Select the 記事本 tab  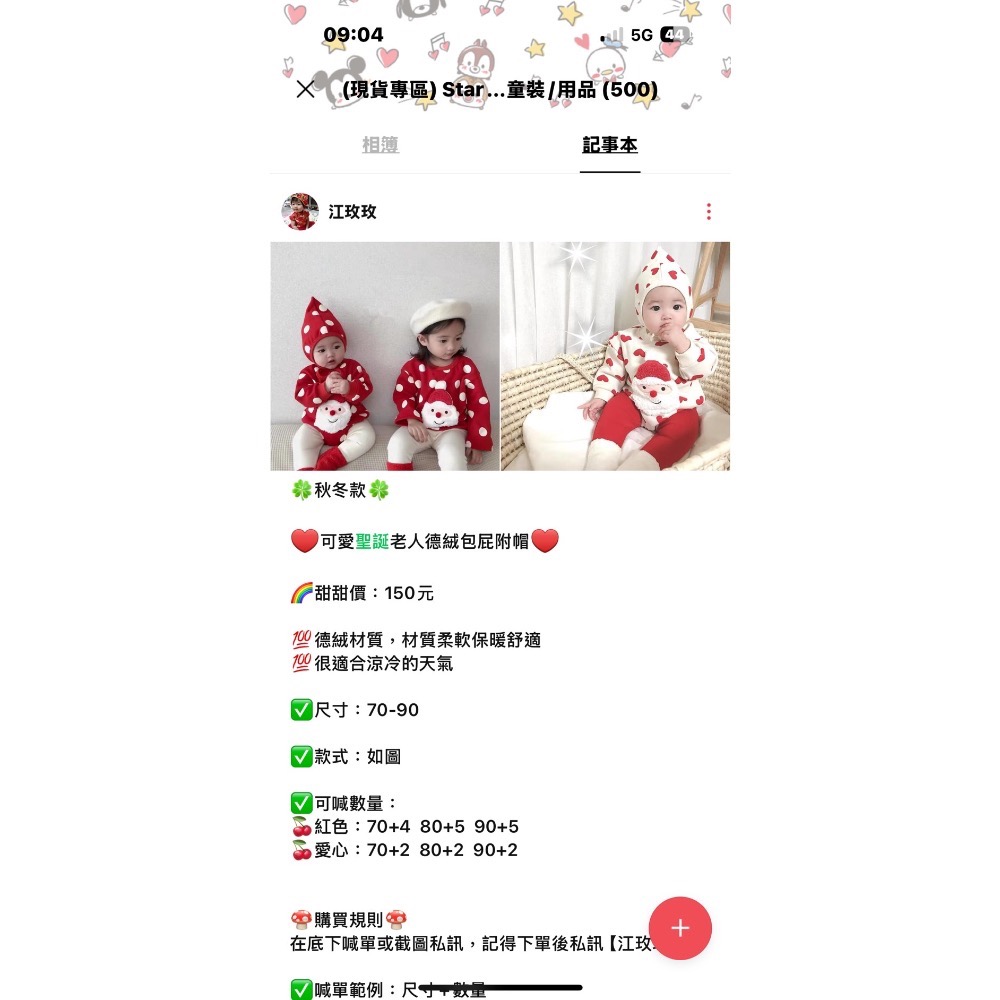[609, 146]
